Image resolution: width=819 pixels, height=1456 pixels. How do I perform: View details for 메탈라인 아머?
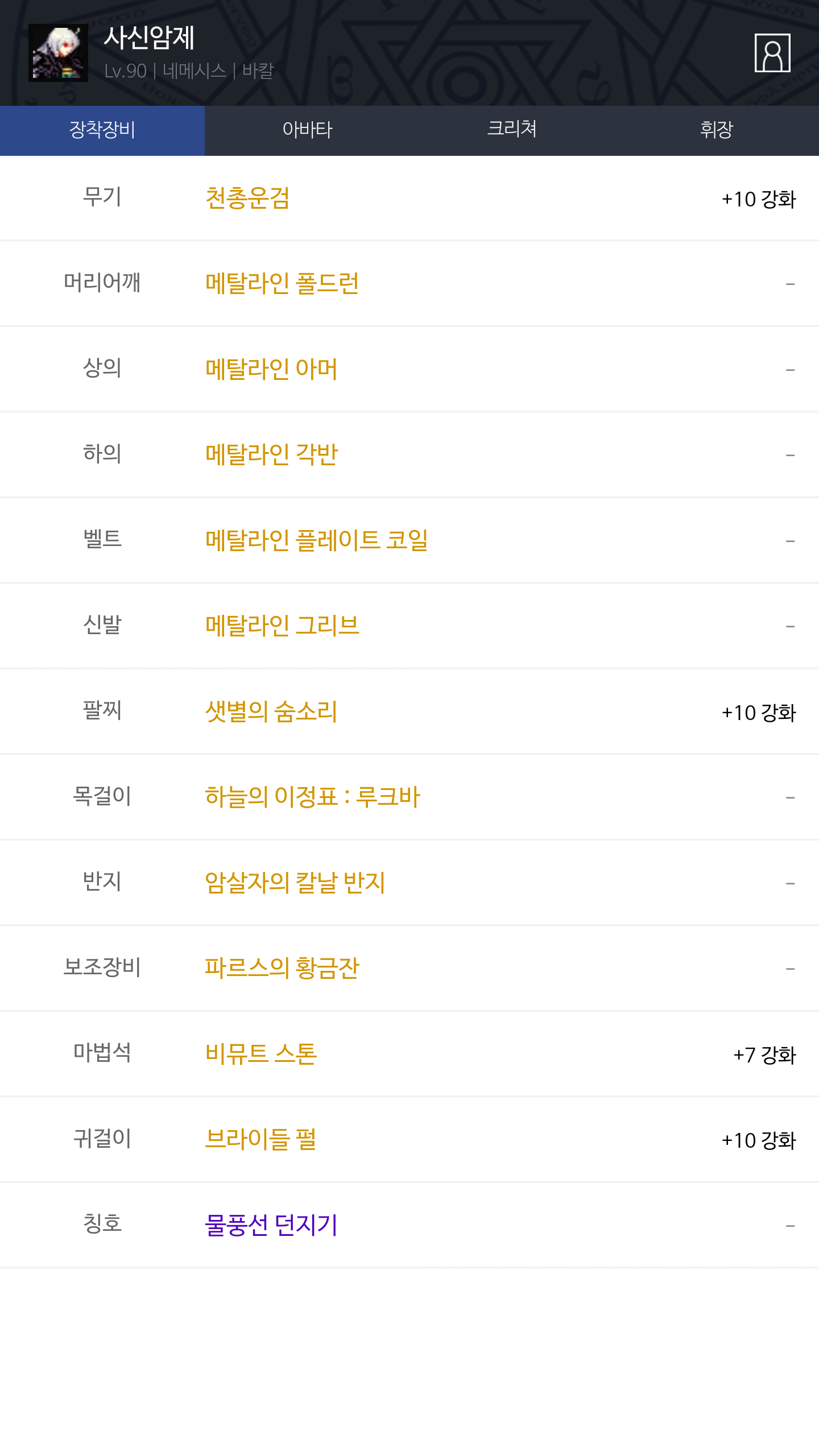pos(271,369)
